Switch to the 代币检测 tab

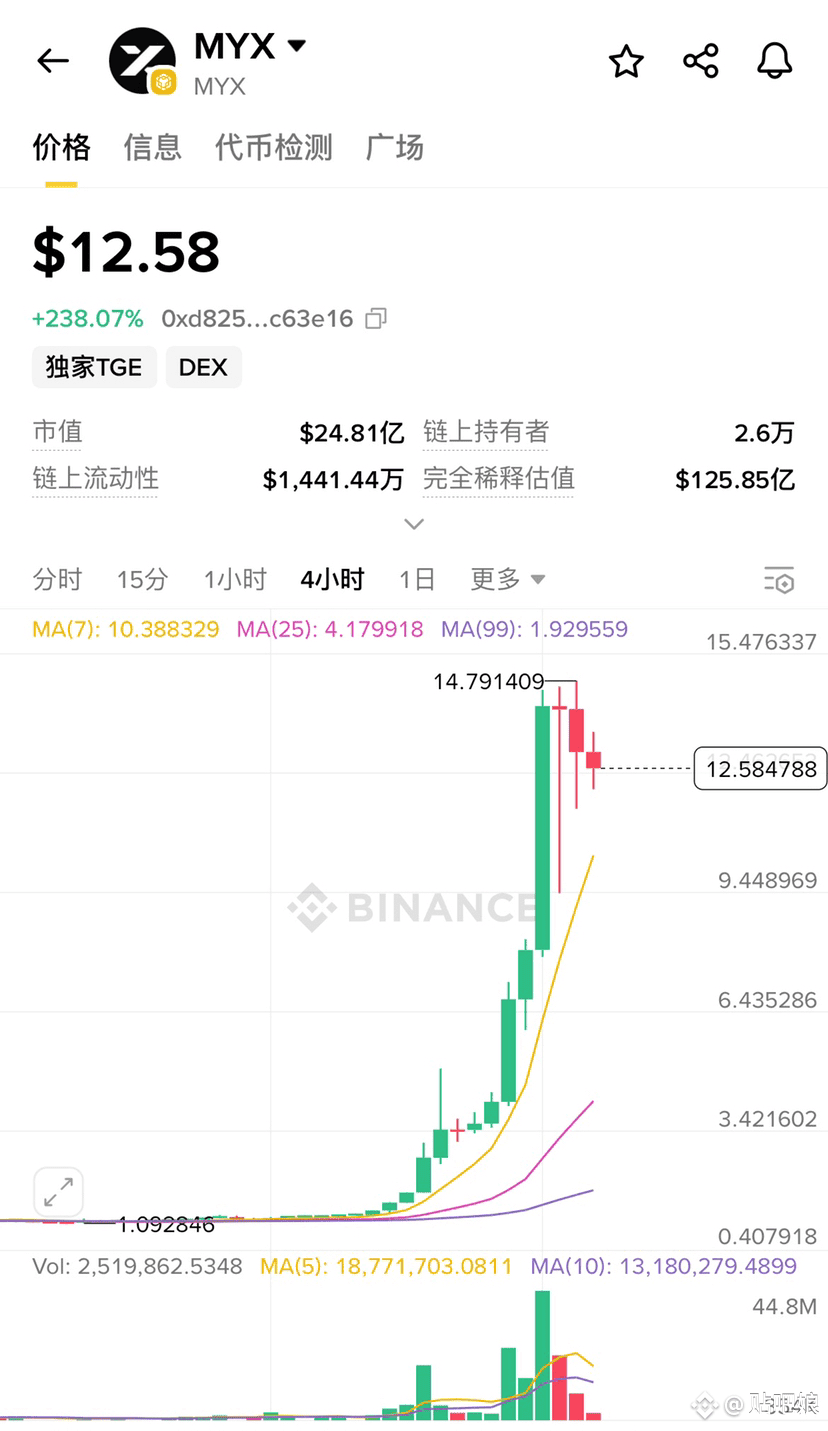[273, 147]
